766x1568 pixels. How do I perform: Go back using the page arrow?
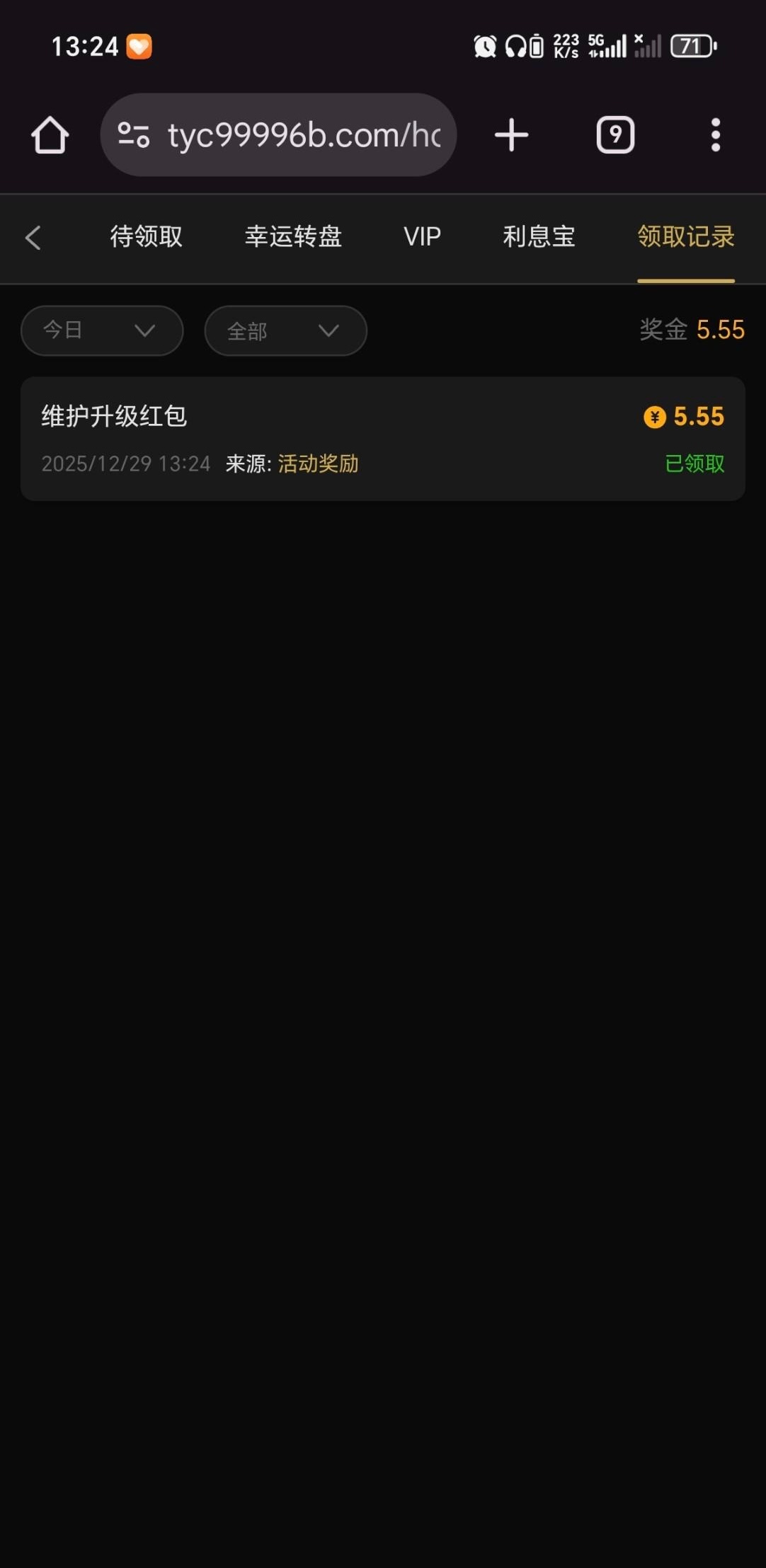[x=33, y=238]
